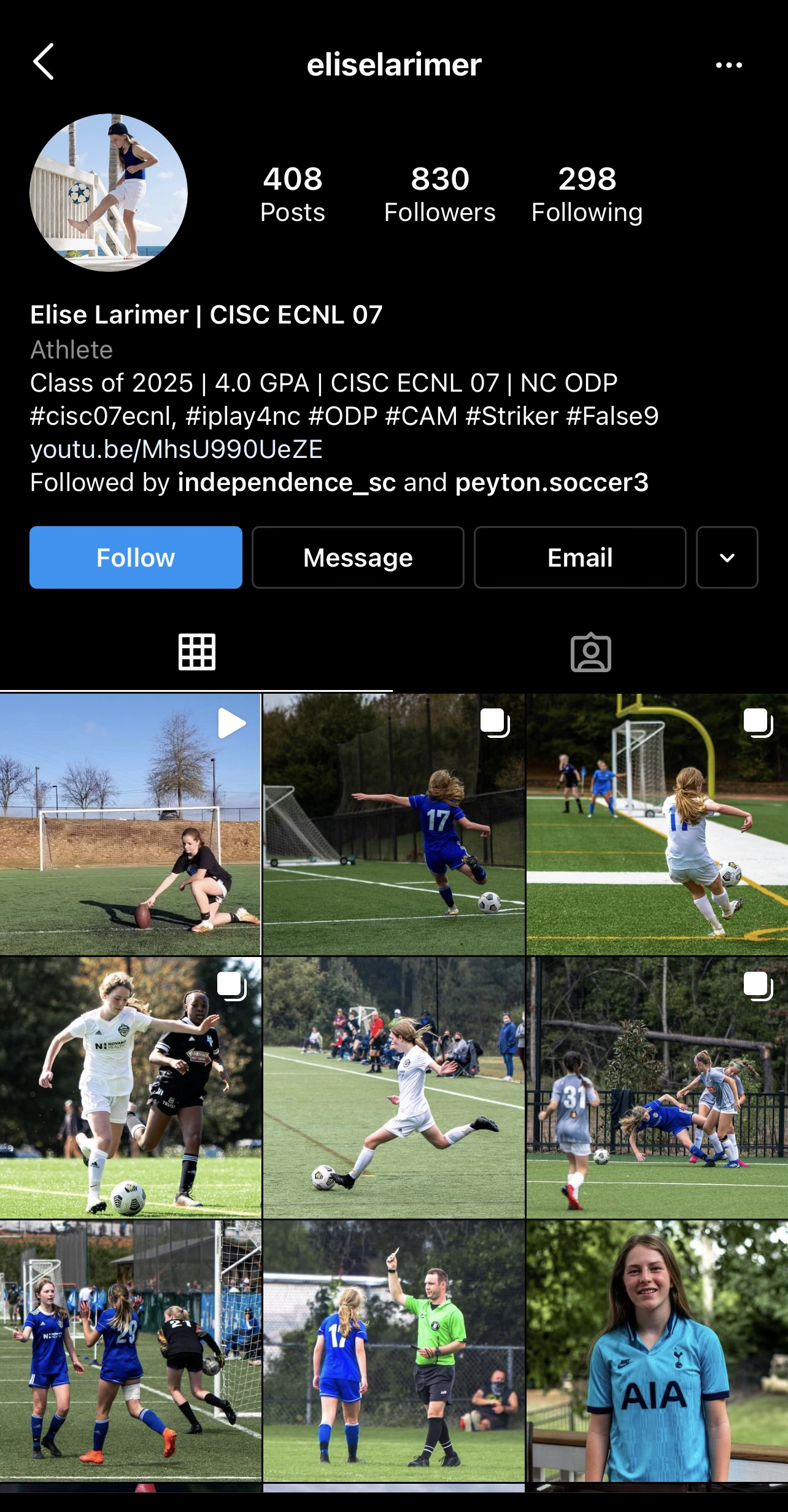Select the posts grid tab

pos(196,653)
